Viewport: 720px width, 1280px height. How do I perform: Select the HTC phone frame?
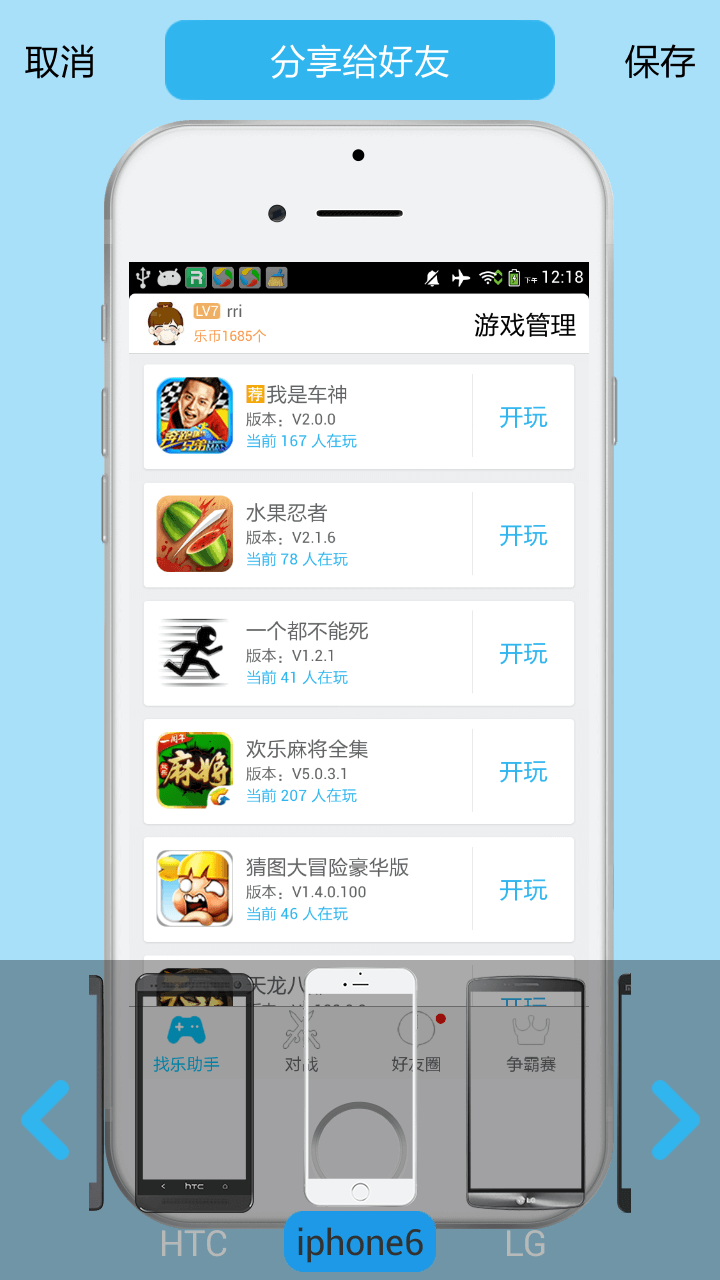click(194, 1091)
